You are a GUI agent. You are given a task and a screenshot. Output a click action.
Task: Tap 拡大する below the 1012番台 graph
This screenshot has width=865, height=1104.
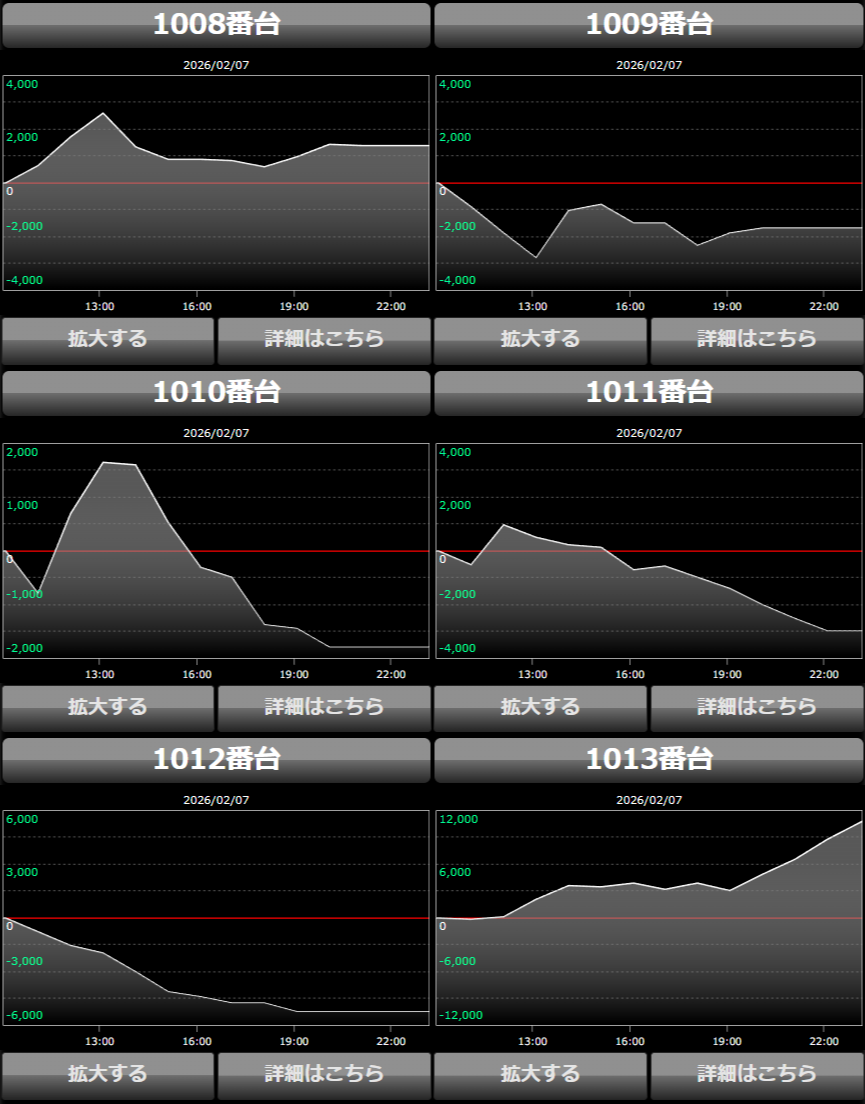point(108,1075)
